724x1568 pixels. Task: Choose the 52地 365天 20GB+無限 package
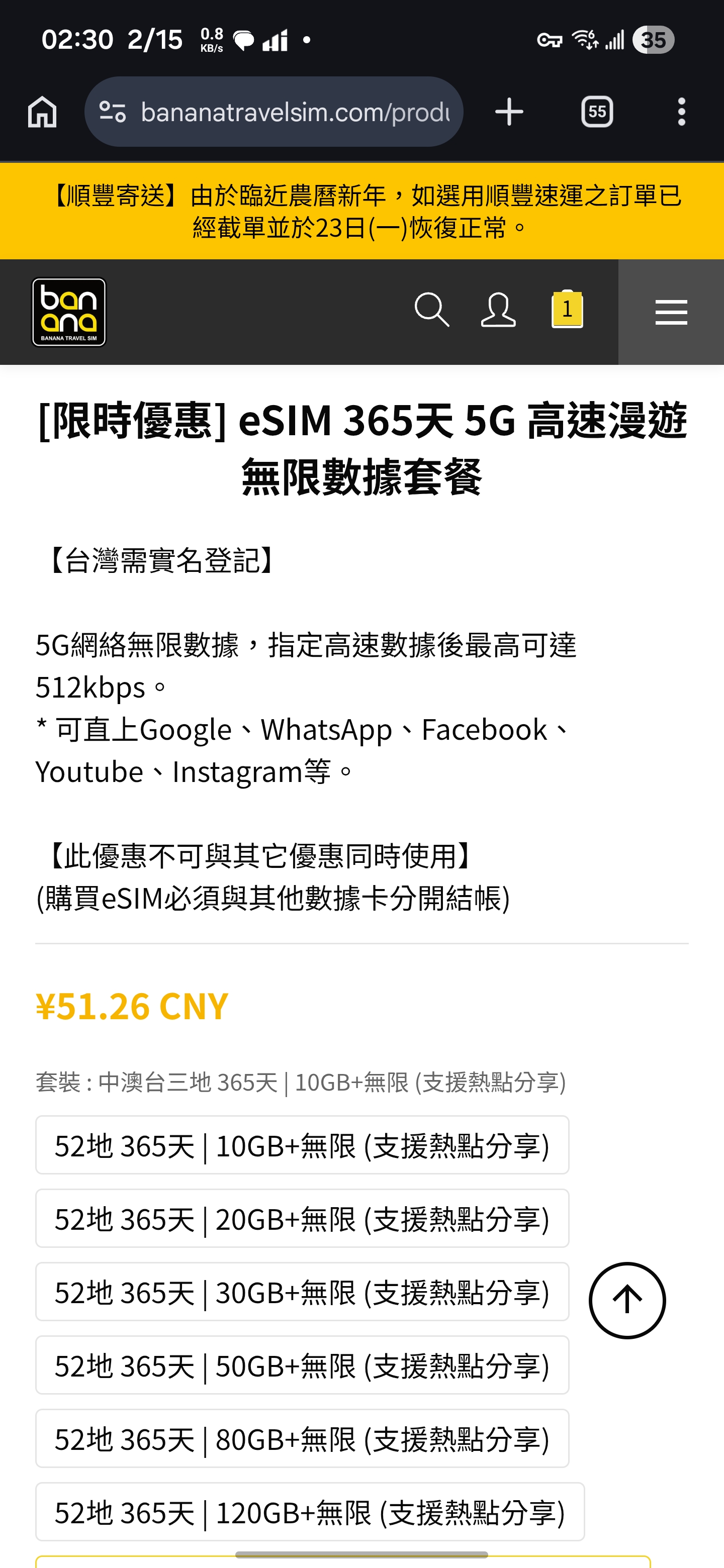point(302,1219)
